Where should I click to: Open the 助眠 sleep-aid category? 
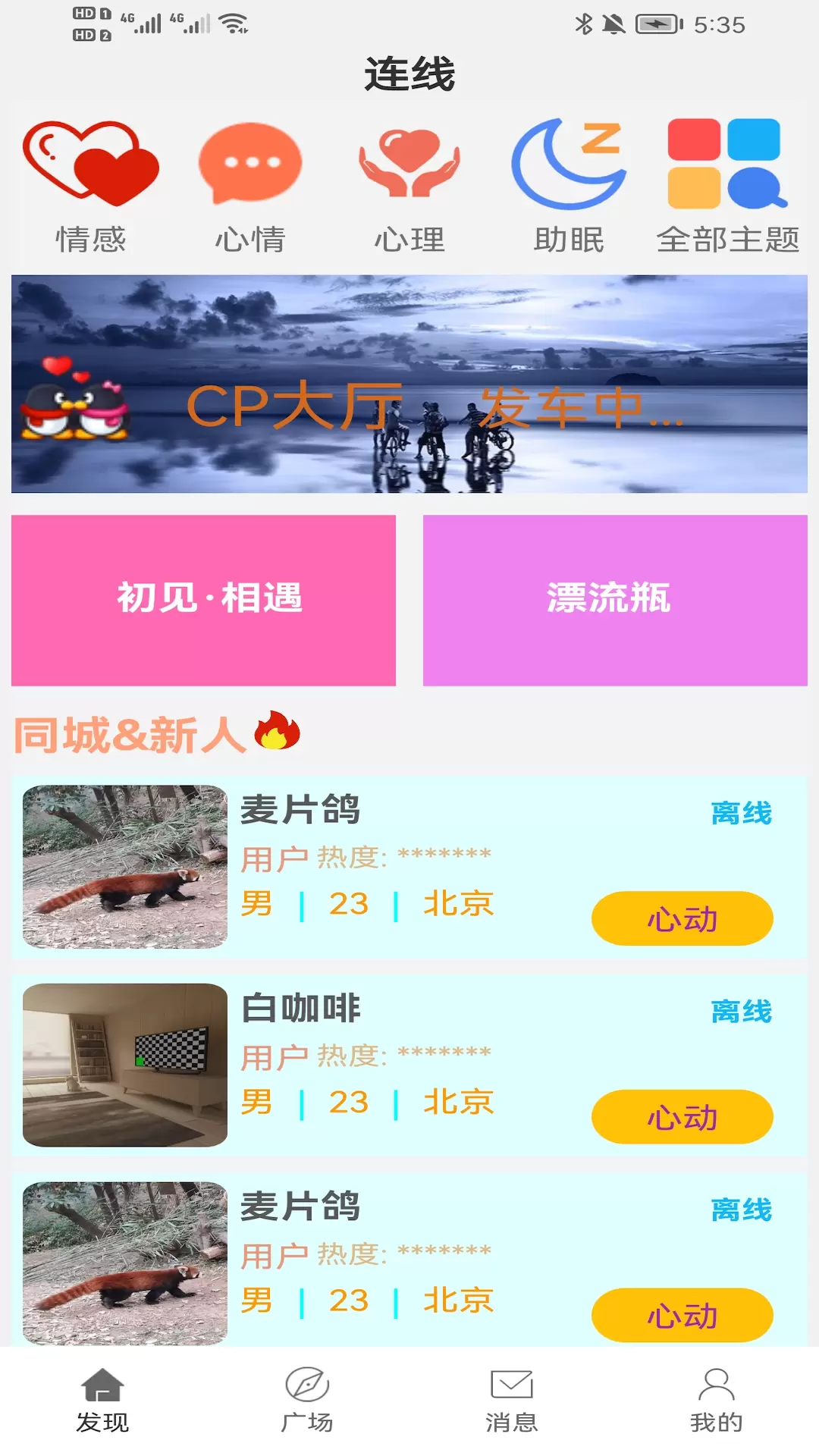click(x=569, y=187)
